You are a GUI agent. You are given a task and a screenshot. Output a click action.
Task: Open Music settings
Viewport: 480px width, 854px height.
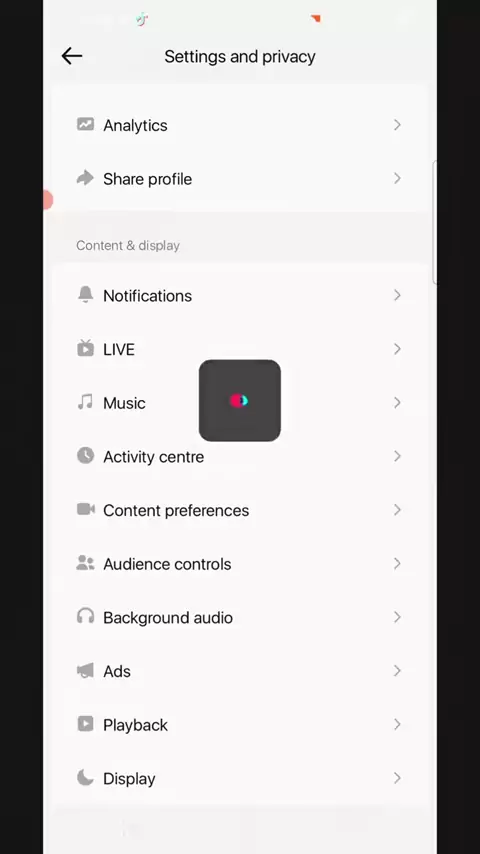coord(240,402)
